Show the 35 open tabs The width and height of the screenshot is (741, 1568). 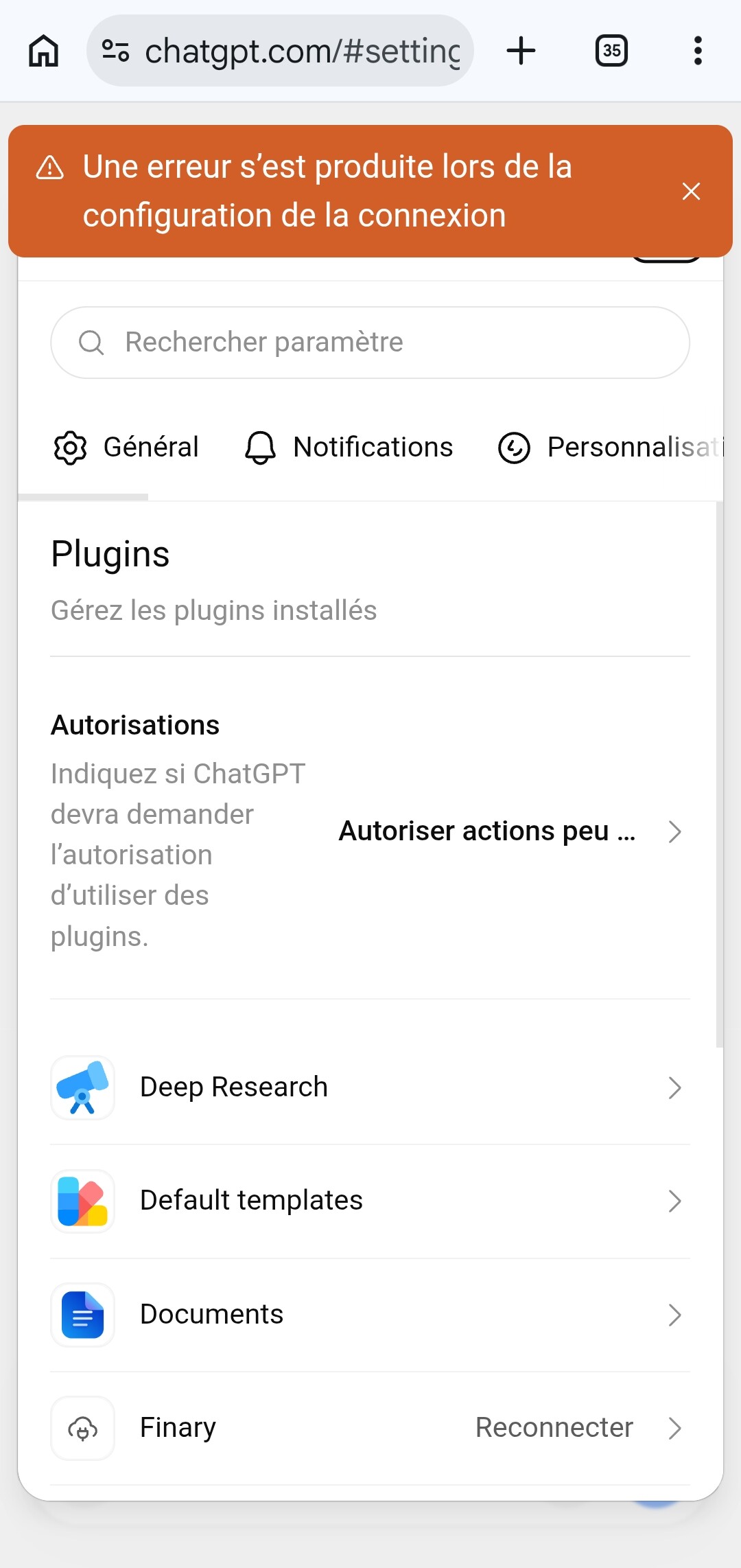pos(611,51)
